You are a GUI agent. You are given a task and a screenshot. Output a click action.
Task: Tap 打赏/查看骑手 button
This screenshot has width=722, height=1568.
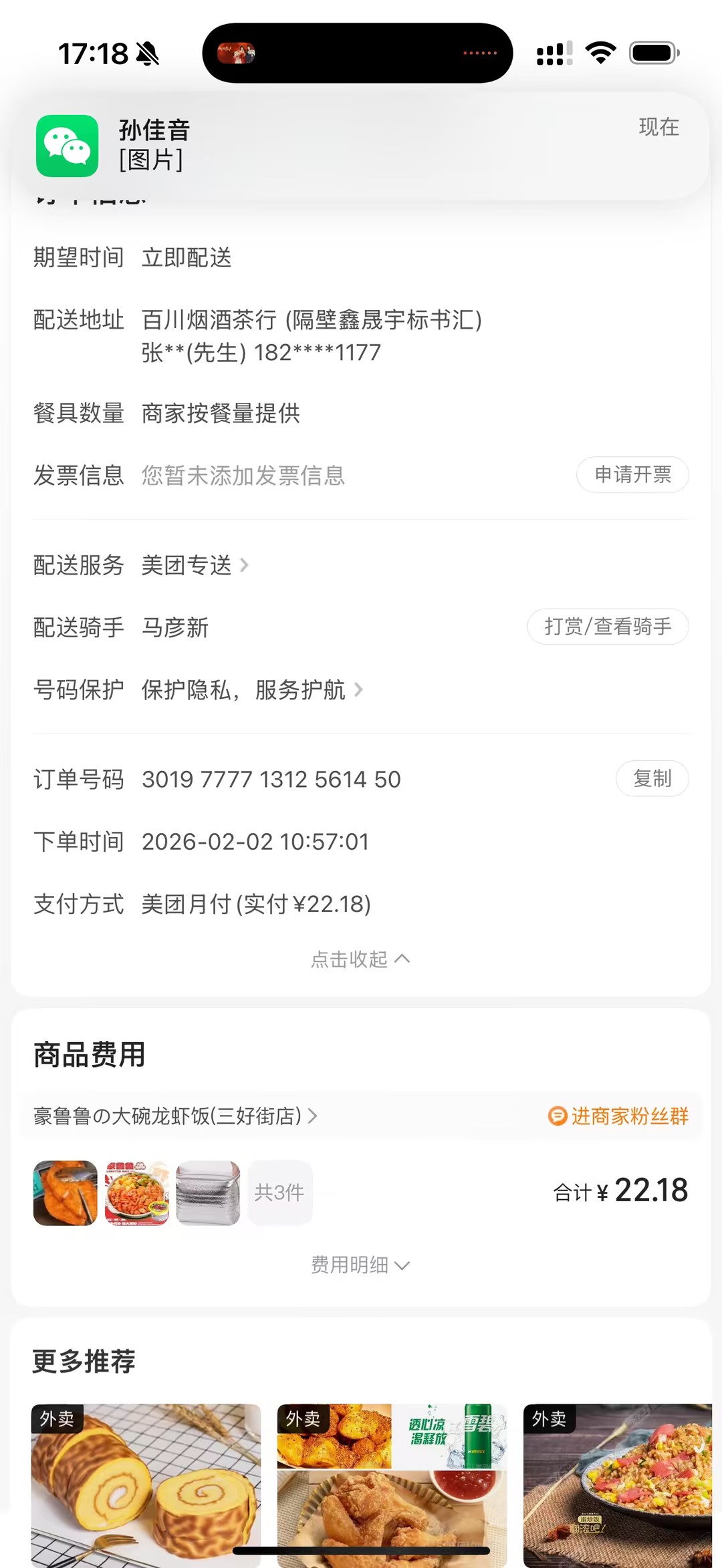pyautogui.click(x=608, y=627)
